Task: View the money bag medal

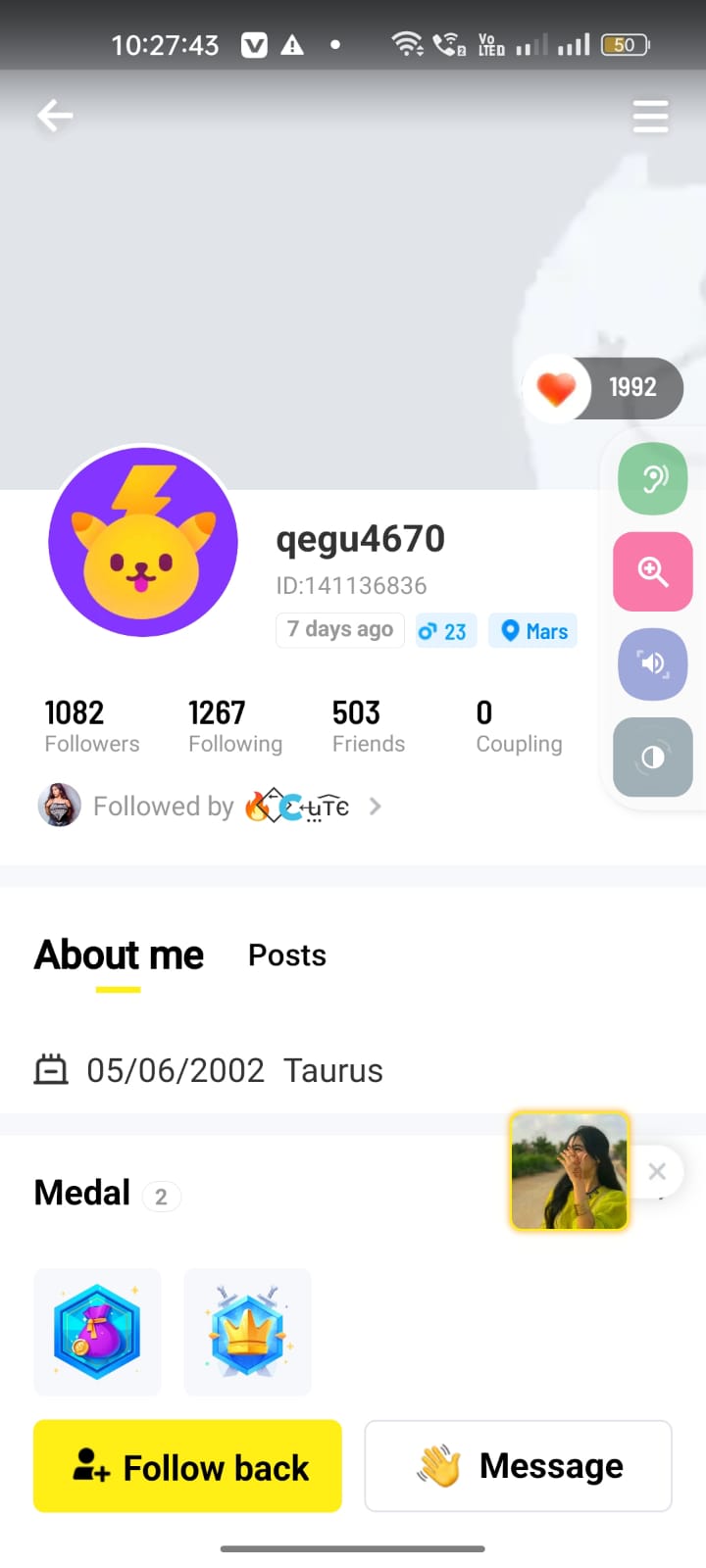Action: (97, 1332)
